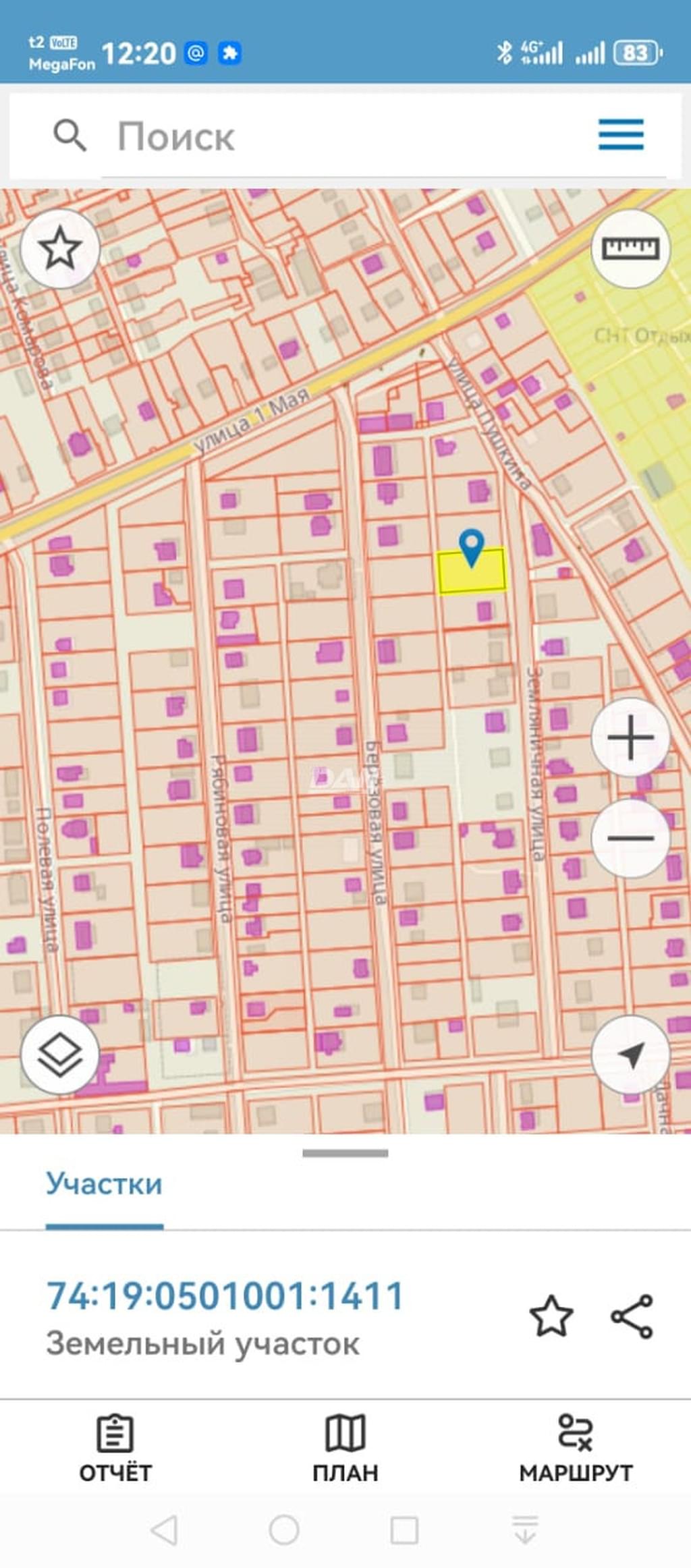
Task: Build a МАРШРУТ to the parcel
Action: tap(576, 1450)
